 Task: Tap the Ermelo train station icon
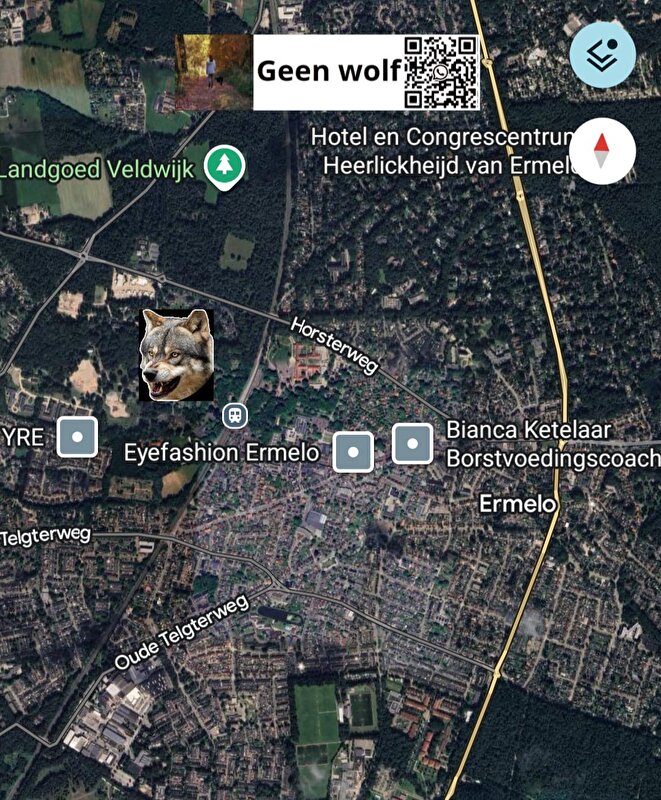[x=234, y=414]
